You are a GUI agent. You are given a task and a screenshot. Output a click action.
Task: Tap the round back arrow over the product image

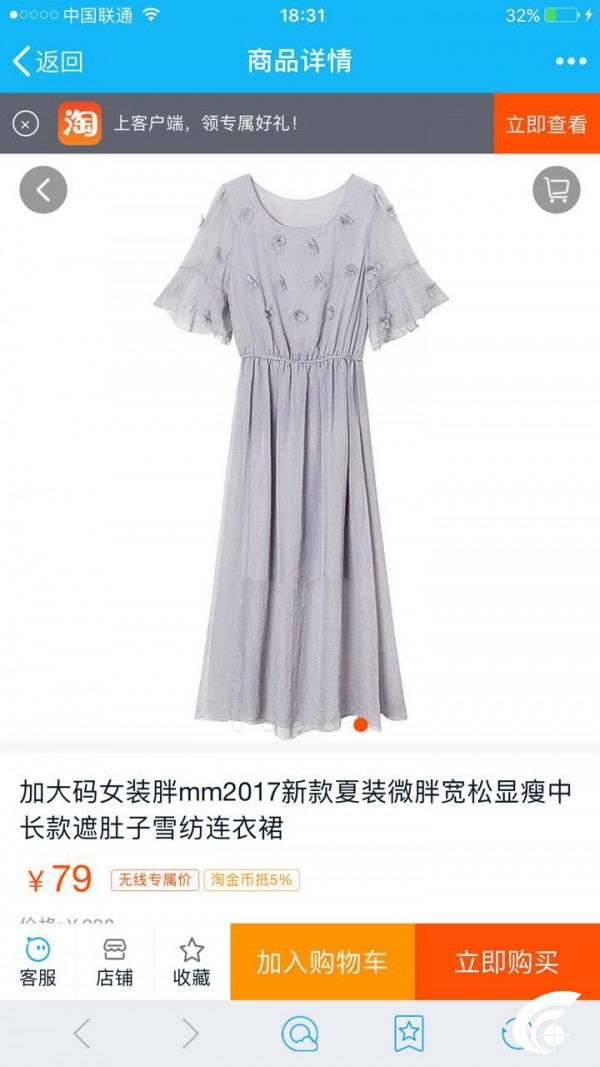point(44,190)
